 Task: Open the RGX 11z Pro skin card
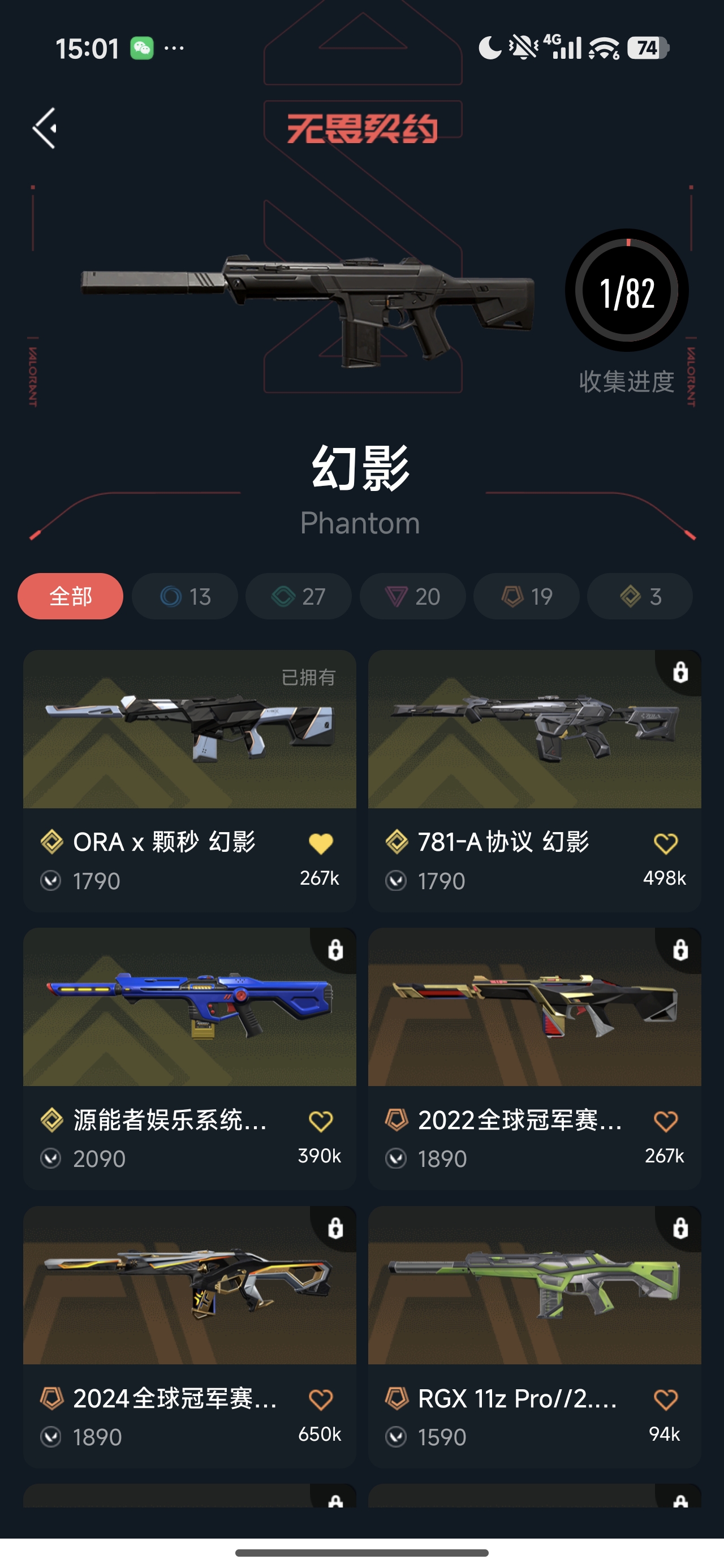coord(535,1285)
